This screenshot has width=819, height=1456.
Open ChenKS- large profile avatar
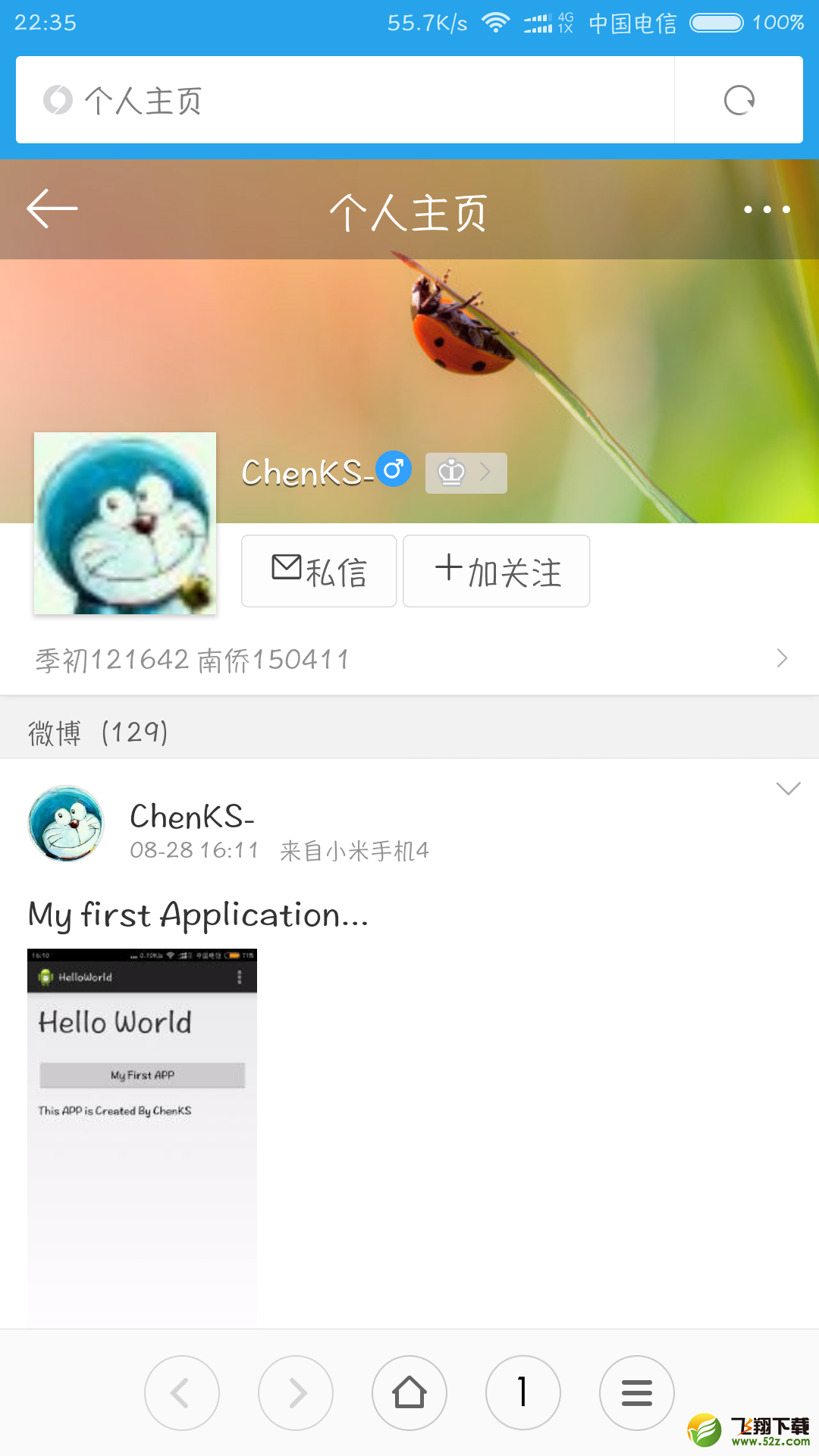pos(125,523)
